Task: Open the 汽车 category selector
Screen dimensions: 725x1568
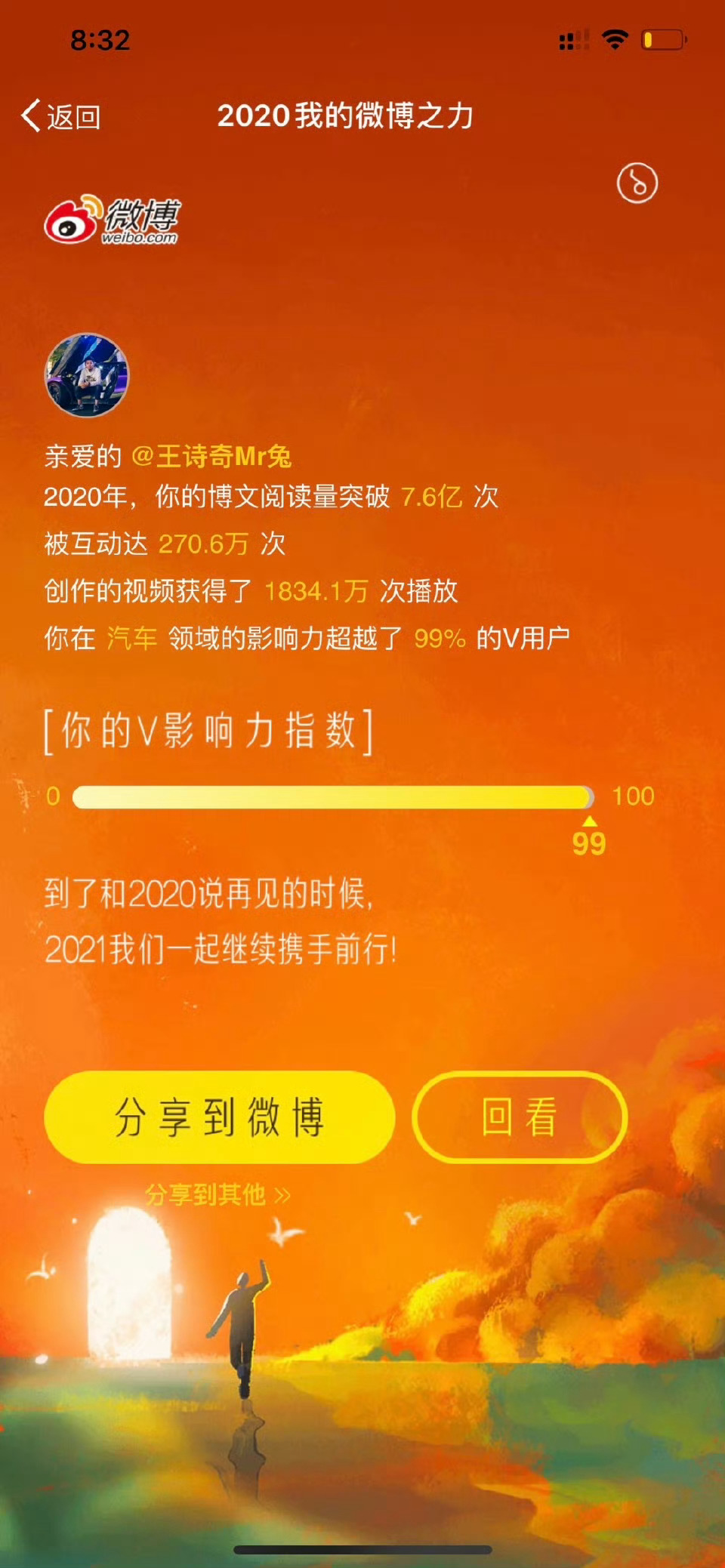Action: [x=134, y=638]
